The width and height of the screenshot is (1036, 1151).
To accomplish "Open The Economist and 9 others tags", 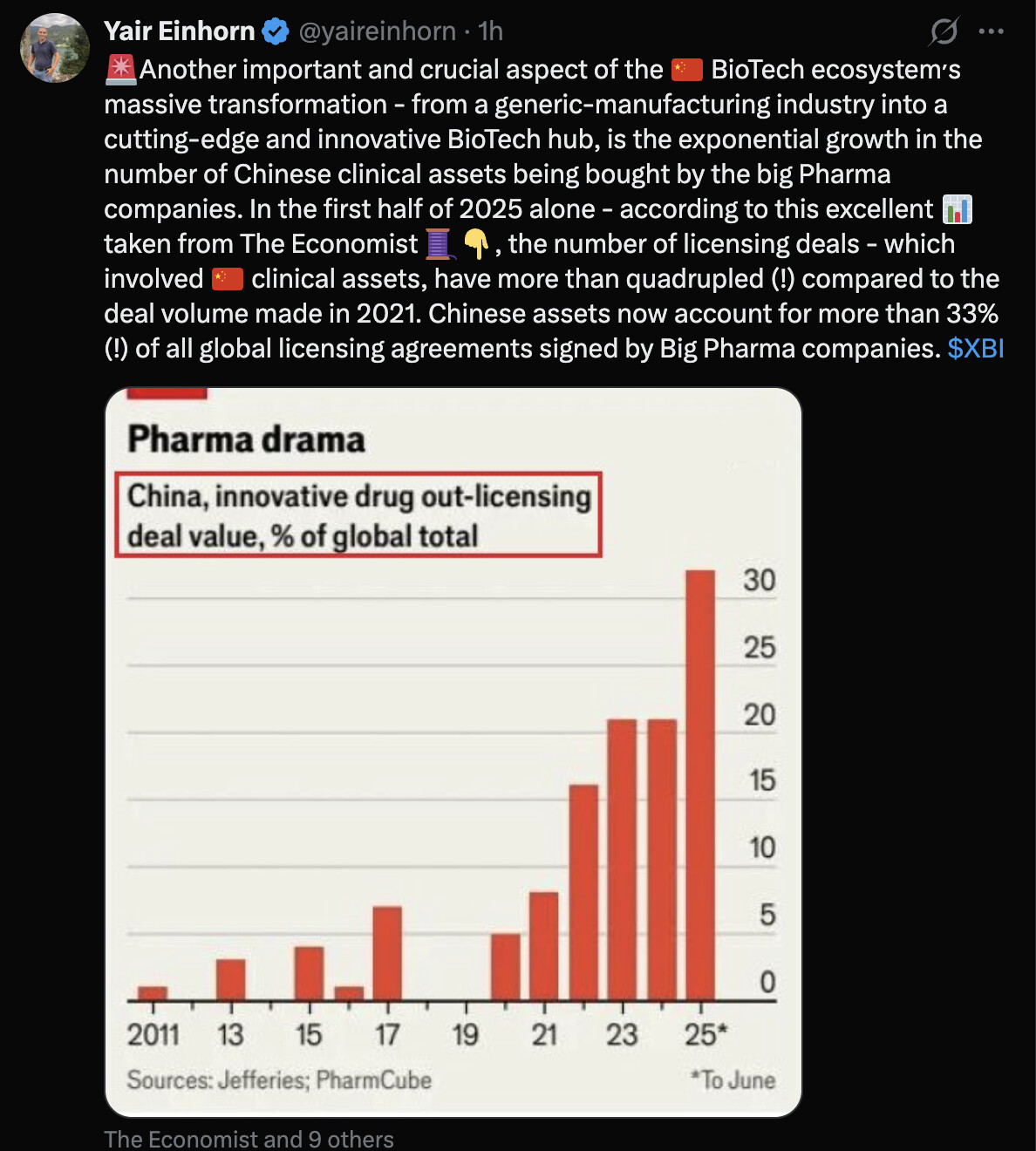I will (249, 1139).
